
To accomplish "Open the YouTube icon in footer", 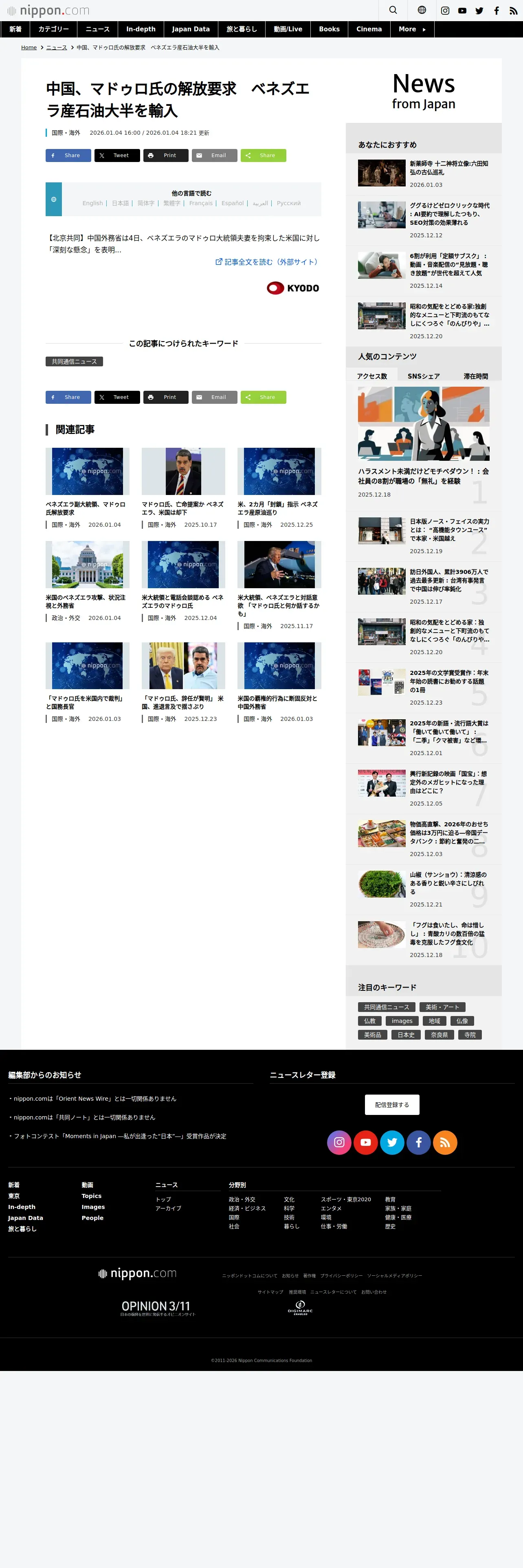I will click(366, 1143).
